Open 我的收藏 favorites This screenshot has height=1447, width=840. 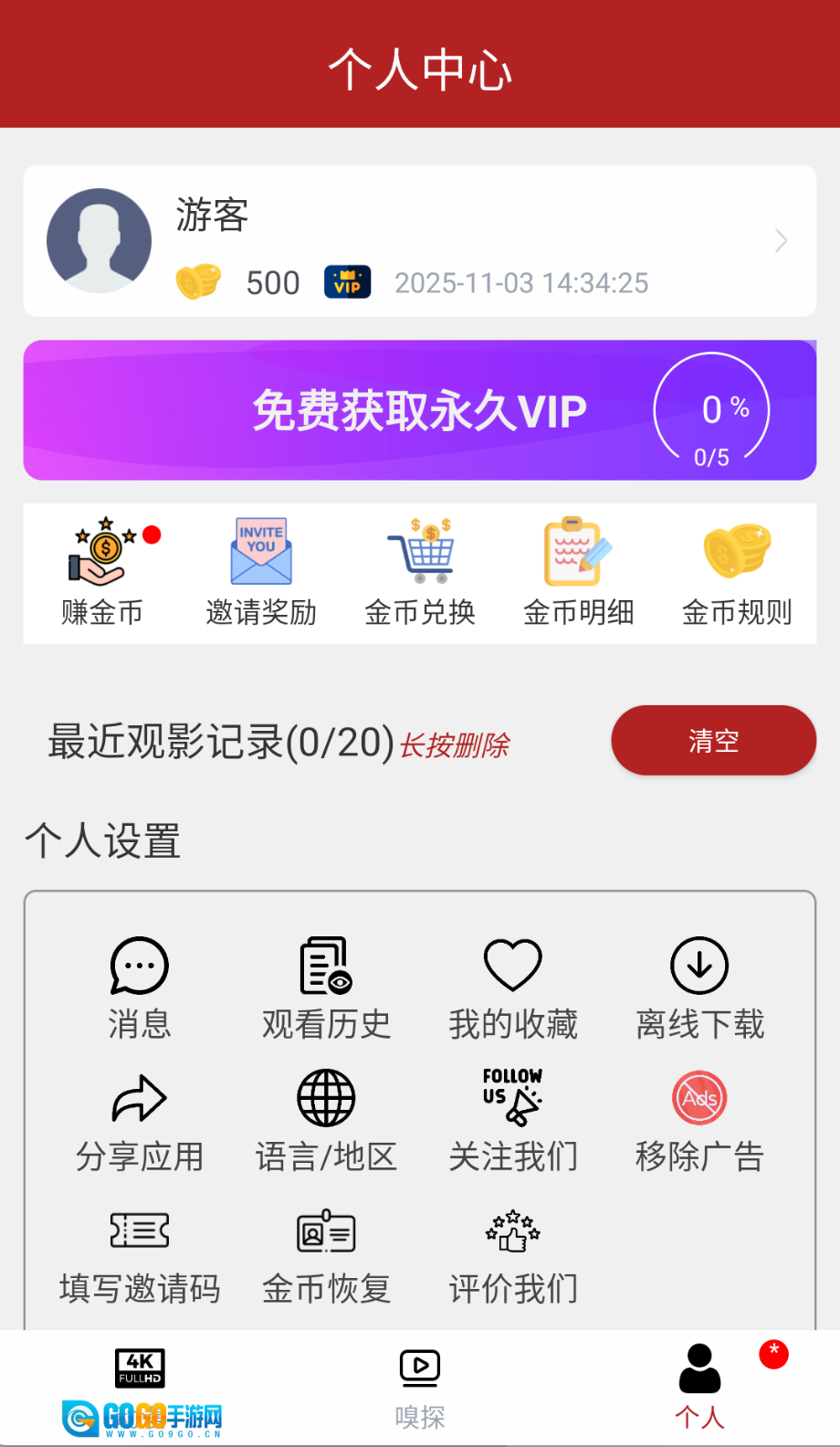tap(513, 988)
